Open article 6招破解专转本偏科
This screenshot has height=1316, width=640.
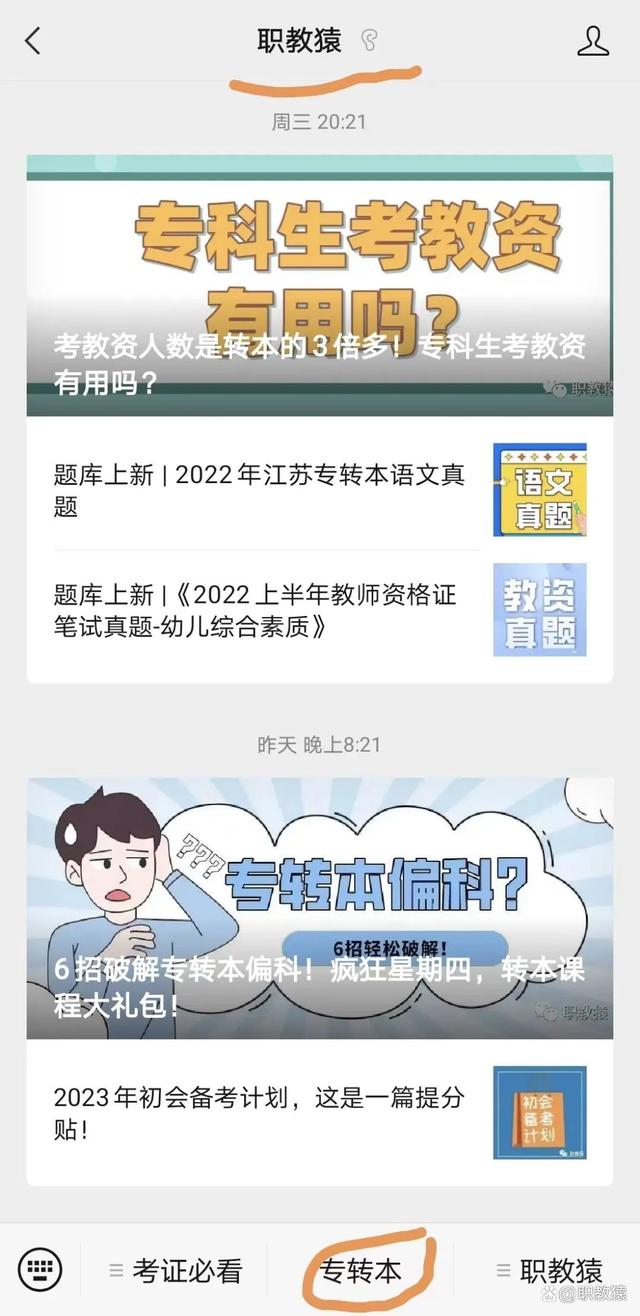click(x=319, y=908)
